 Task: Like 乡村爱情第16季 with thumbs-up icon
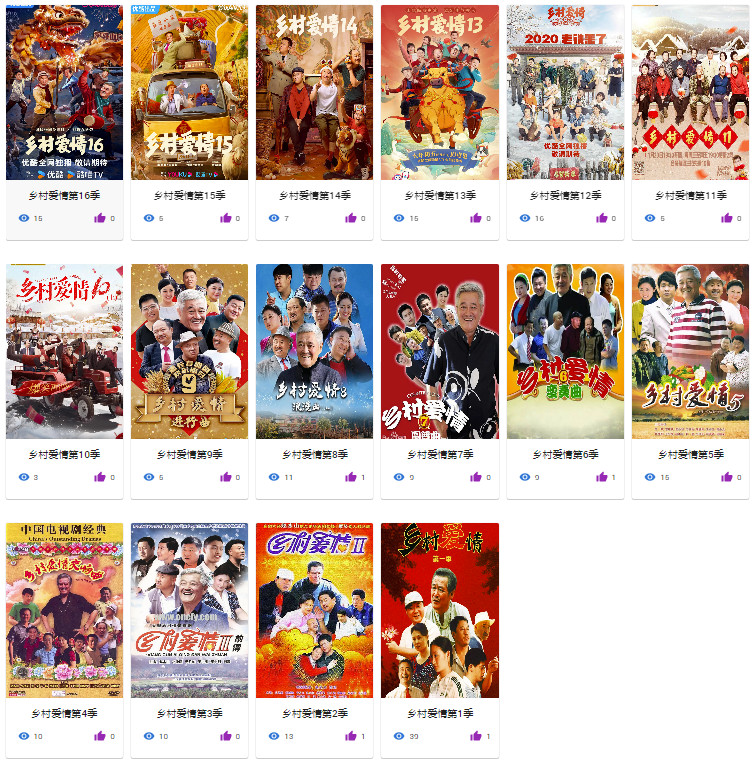point(100,218)
